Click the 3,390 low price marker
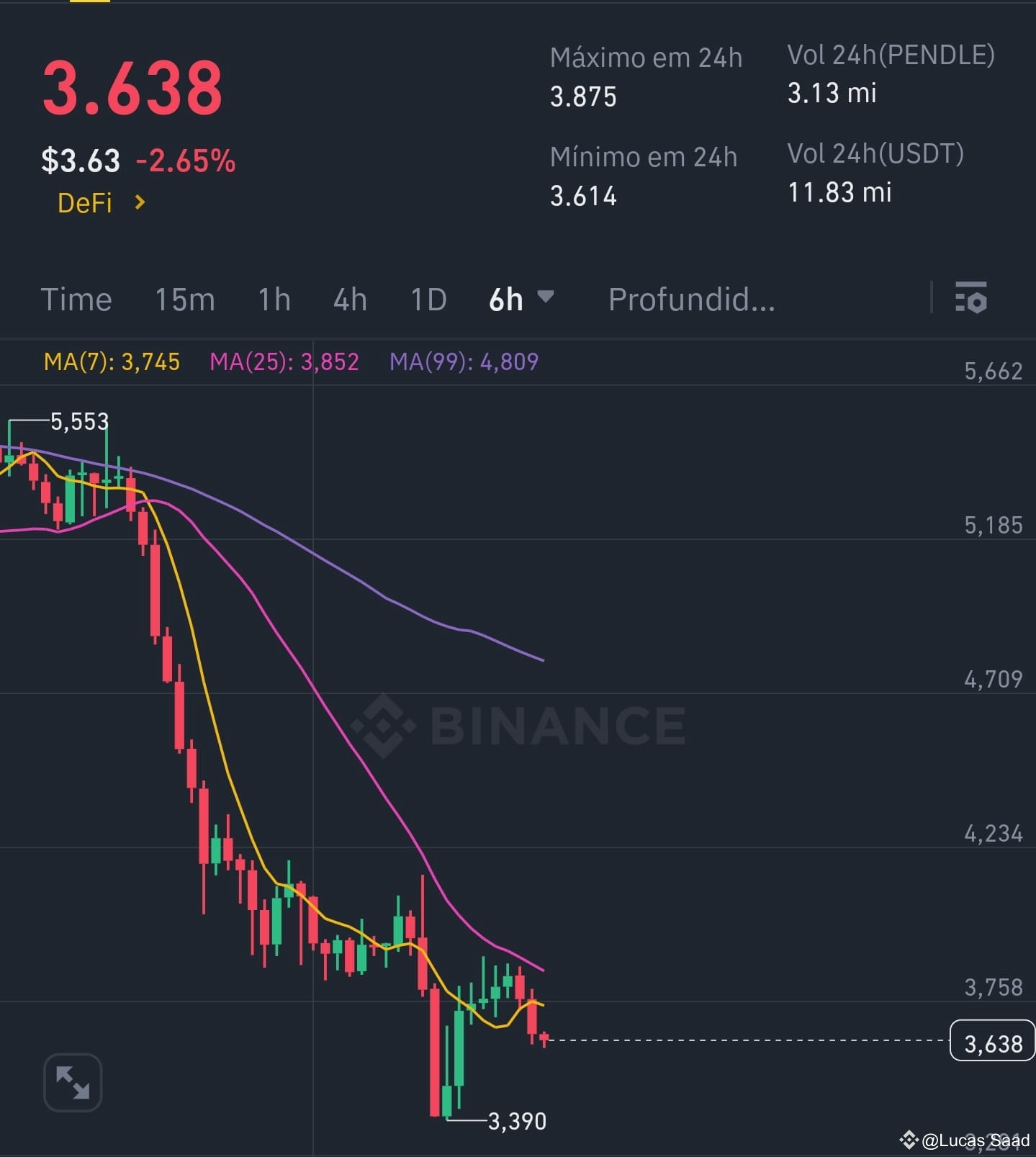Screen dimensions: 1036x1157 [x=516, y=1120]
